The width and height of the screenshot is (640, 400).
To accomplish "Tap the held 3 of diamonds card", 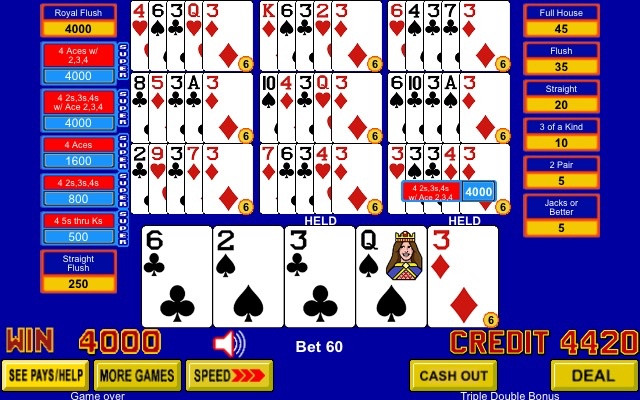I will pos(462,277).
